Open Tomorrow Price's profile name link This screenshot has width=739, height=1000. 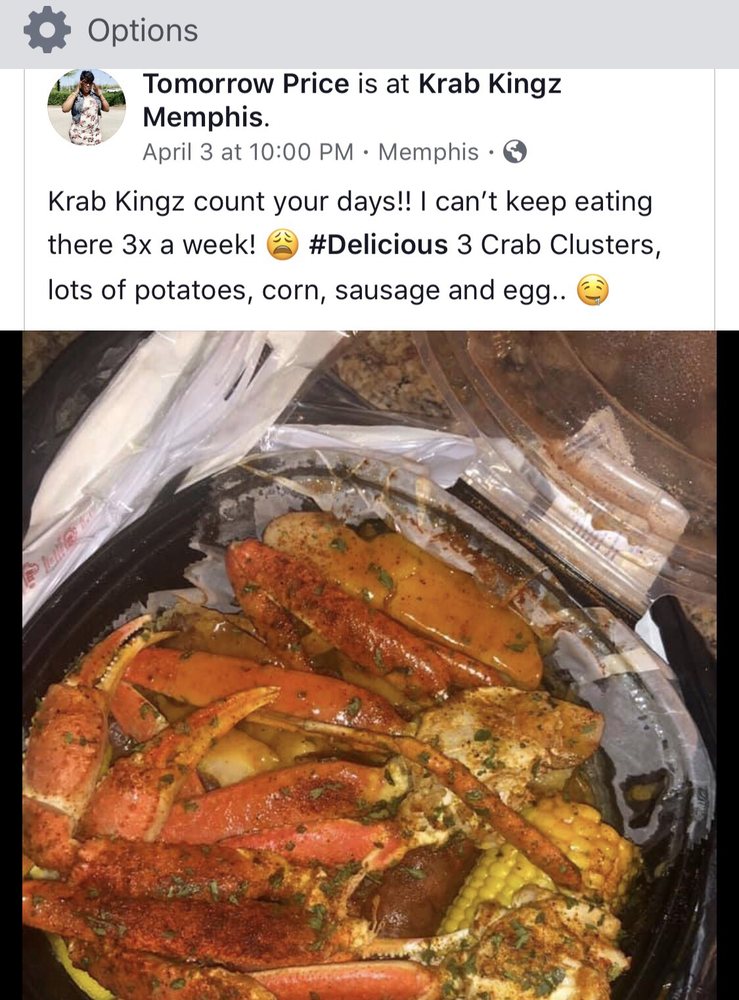coord(246,85)
